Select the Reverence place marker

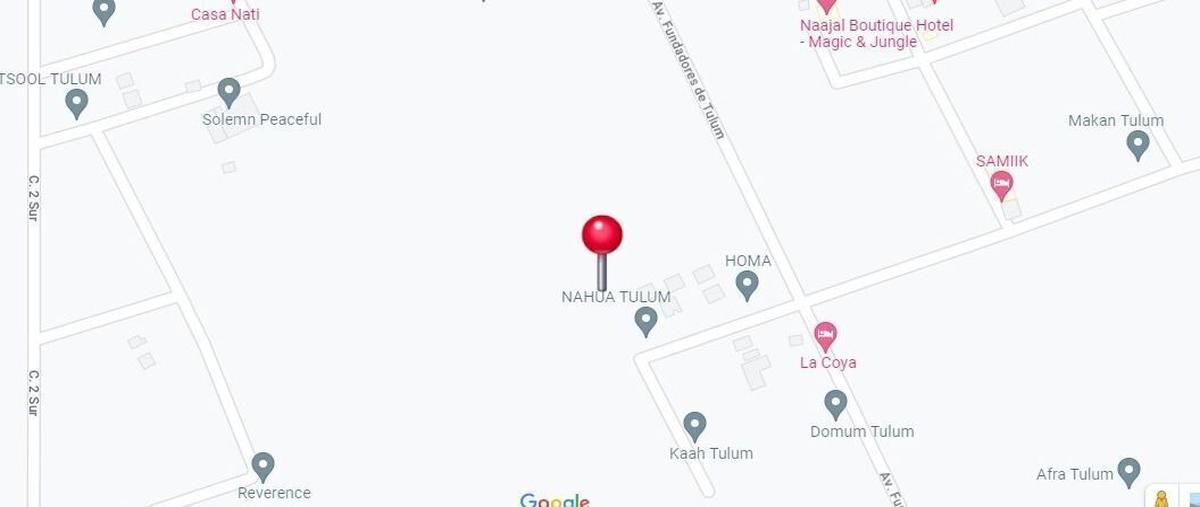pyautogui.click(x=263, y=465)
